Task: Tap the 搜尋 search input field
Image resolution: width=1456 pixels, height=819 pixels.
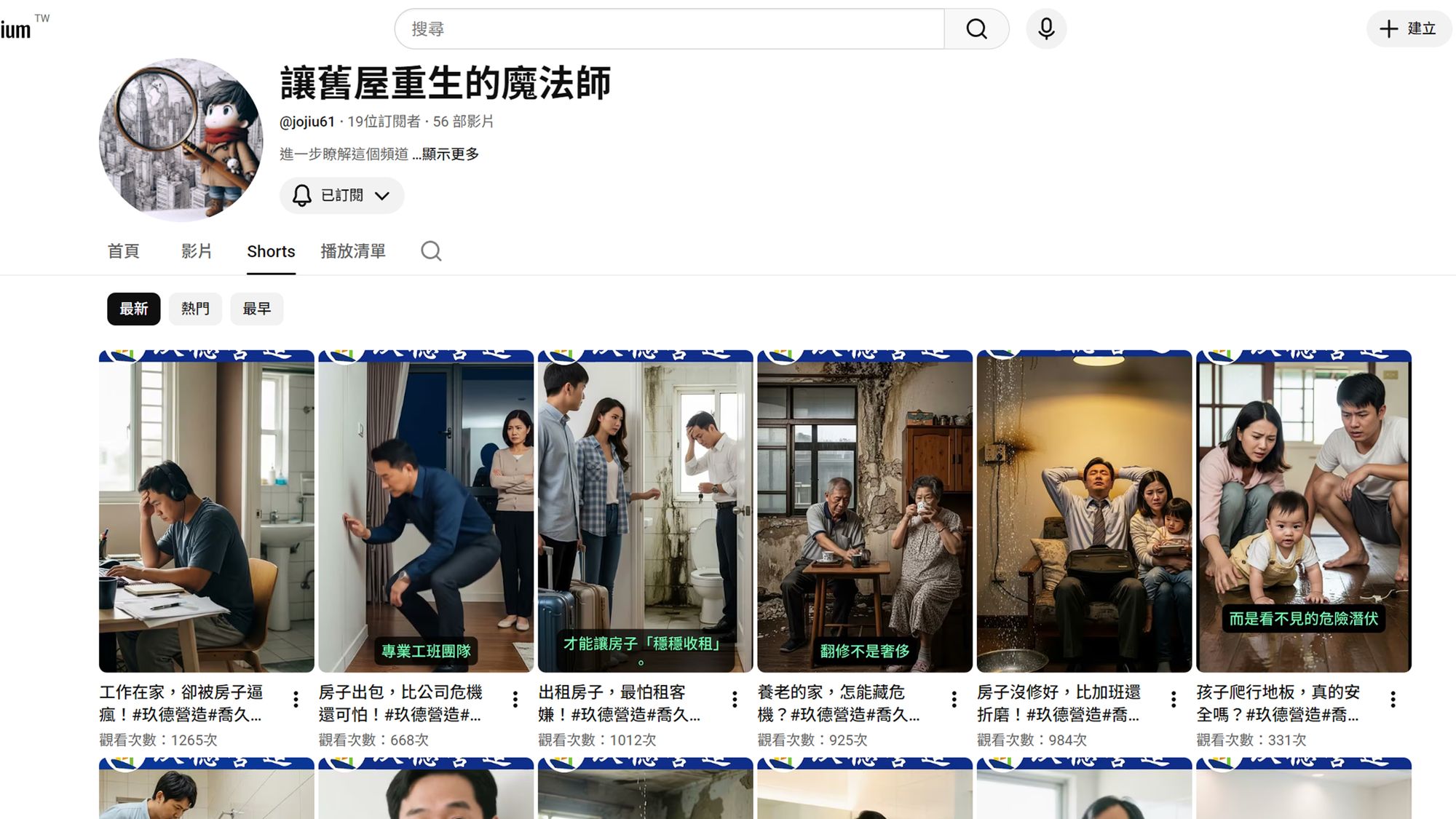Action: (x=670, y=29)
